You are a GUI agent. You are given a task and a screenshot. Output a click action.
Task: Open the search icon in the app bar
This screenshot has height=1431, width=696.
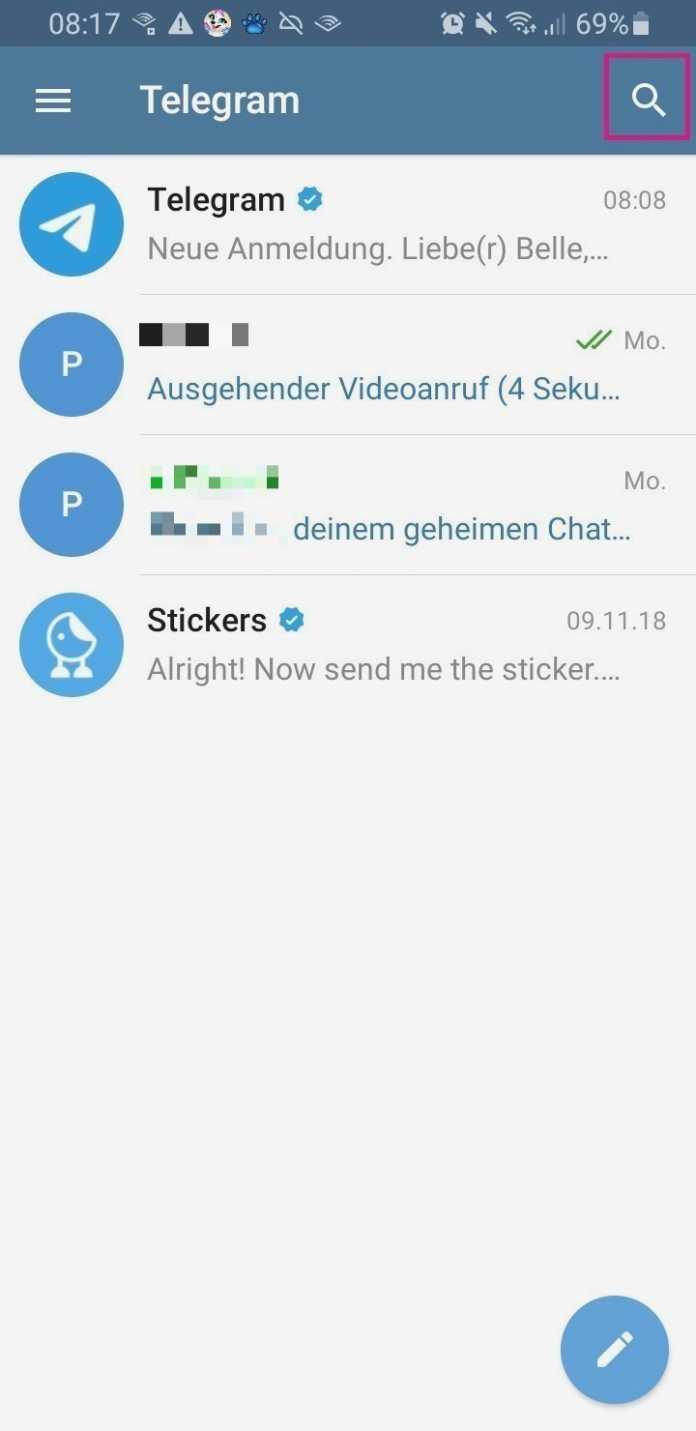tap(648, 99)
